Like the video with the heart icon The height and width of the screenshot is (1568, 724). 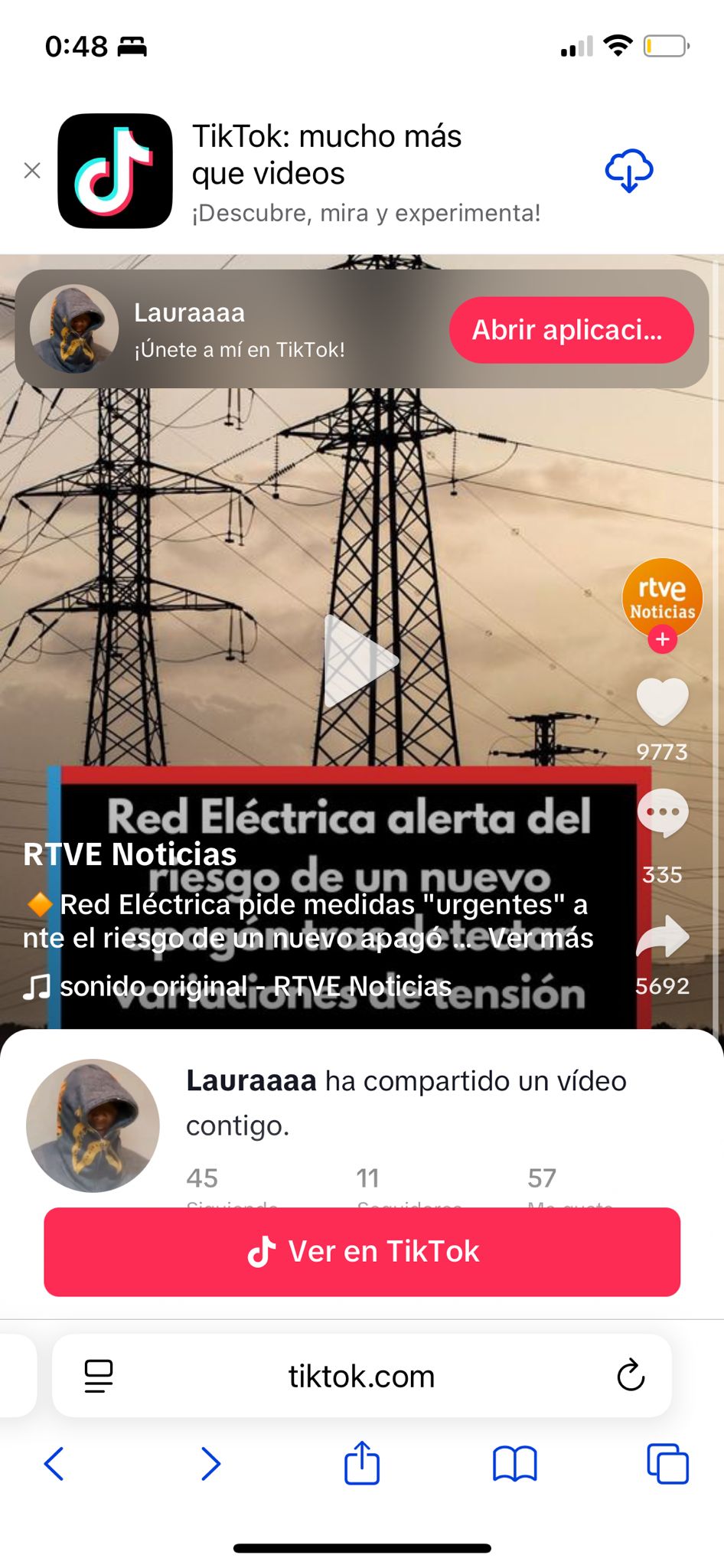tap(662, 701)
